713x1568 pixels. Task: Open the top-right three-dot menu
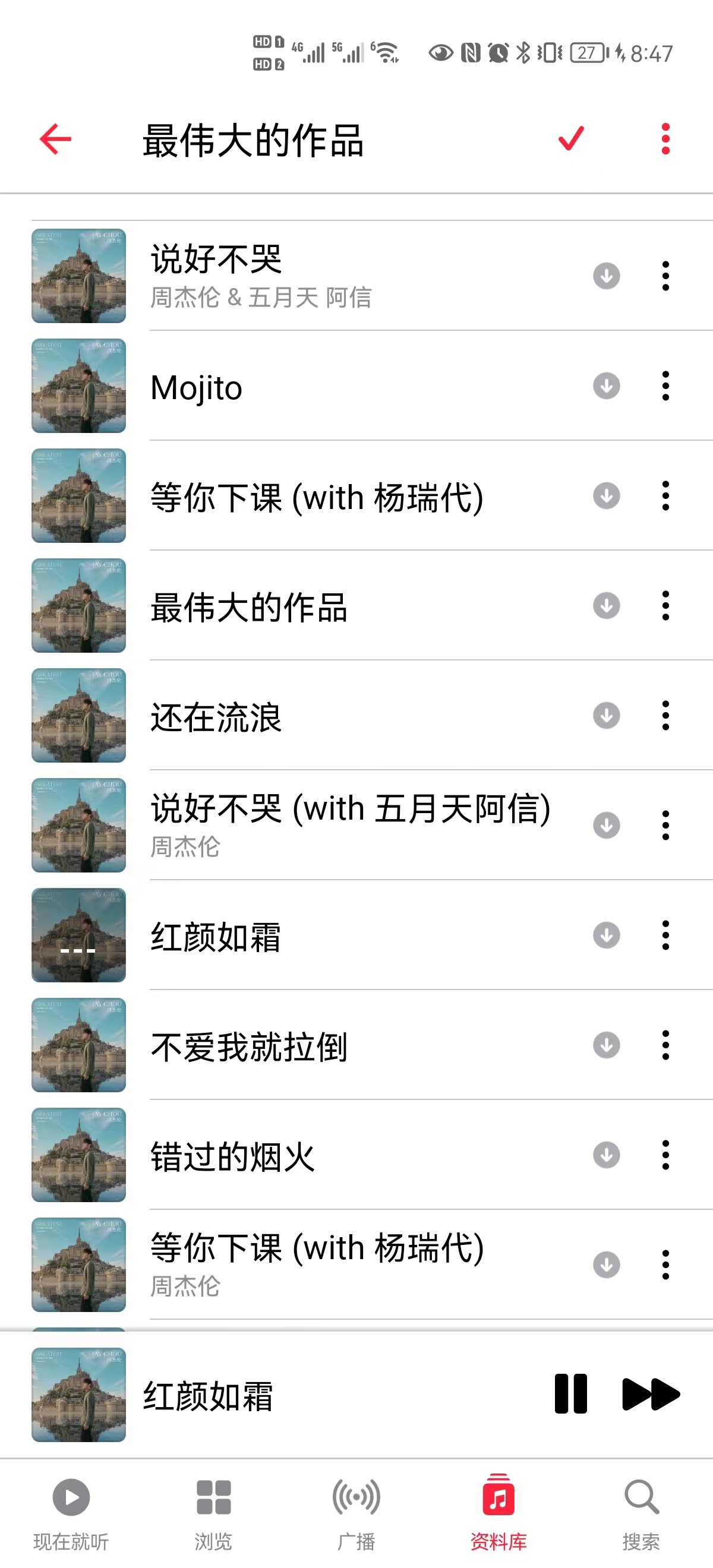pos(665,139)
